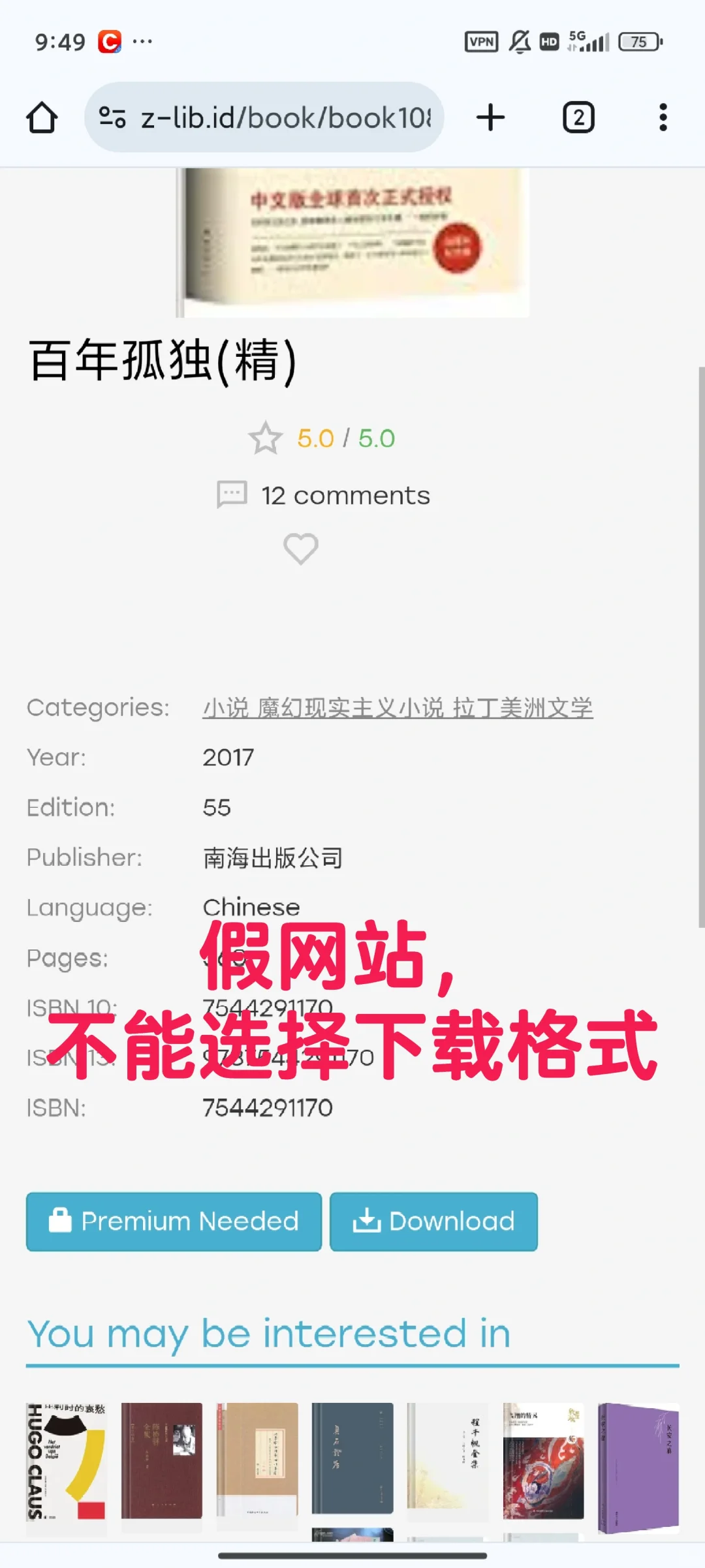The width and height of the screenshot is (705, 1568).
Task: Open the tab switcher showing 2 tabs
Action: 578,117
